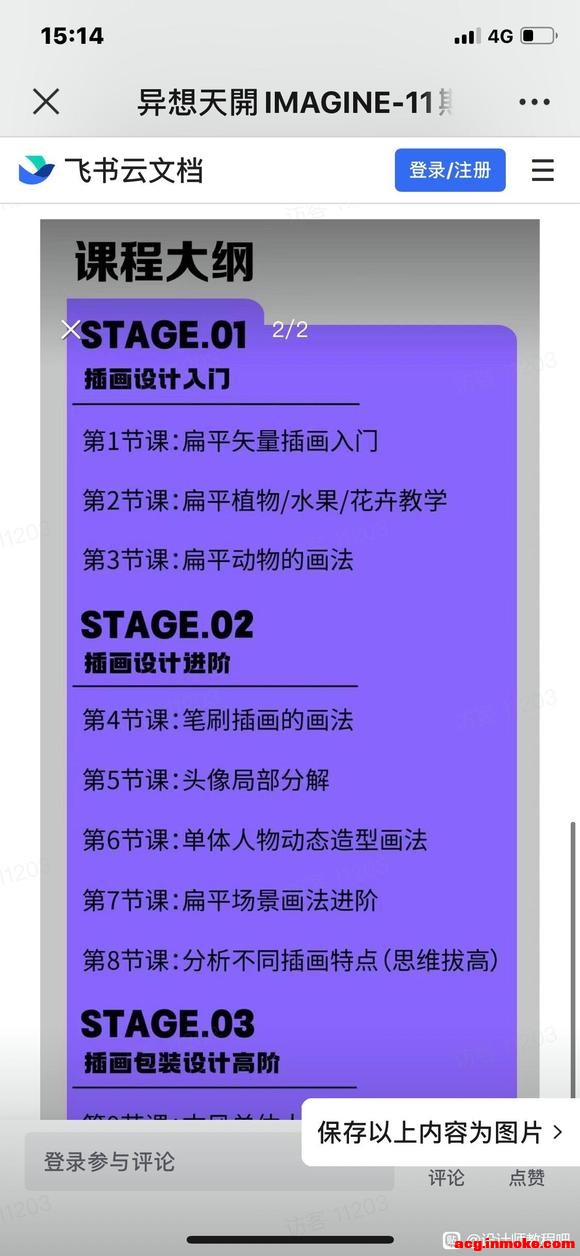Close the web page with the X
This screenshot has width=580, height=1256.
point(46,101)
